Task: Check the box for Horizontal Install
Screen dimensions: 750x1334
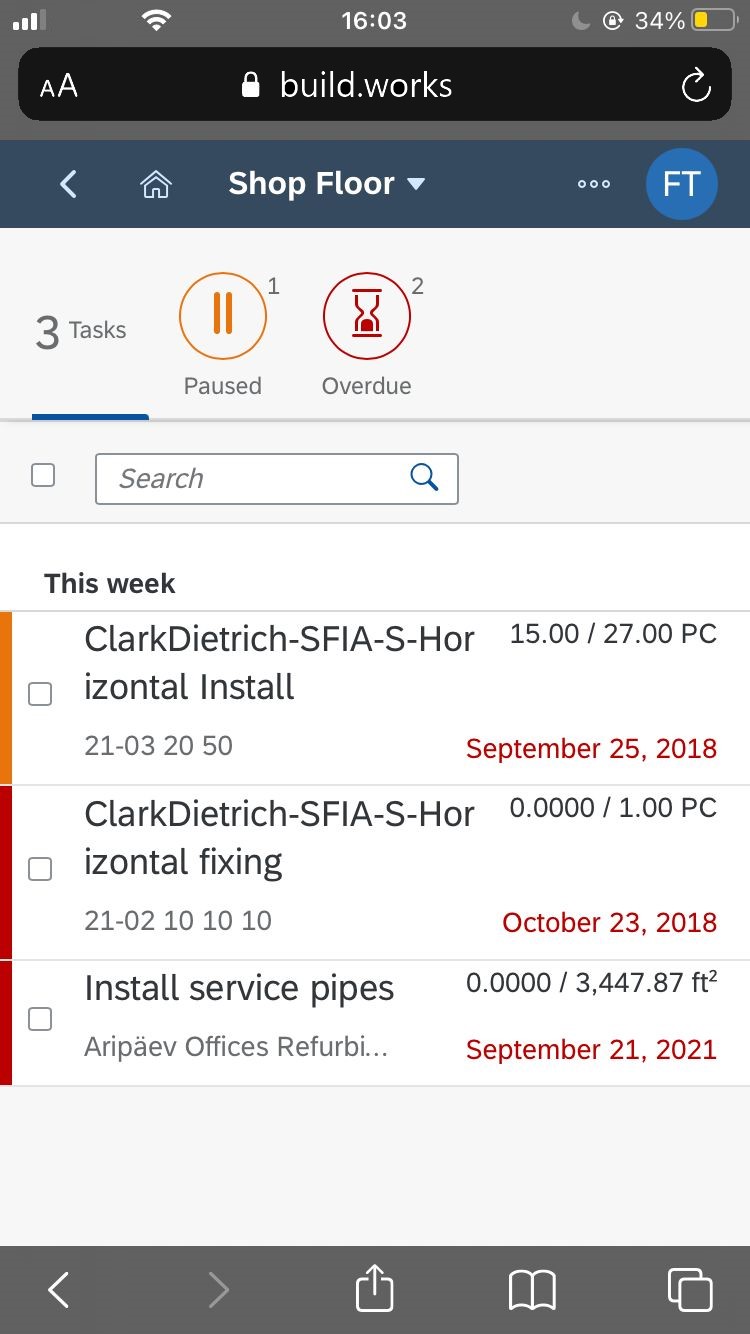Action: 40,693
